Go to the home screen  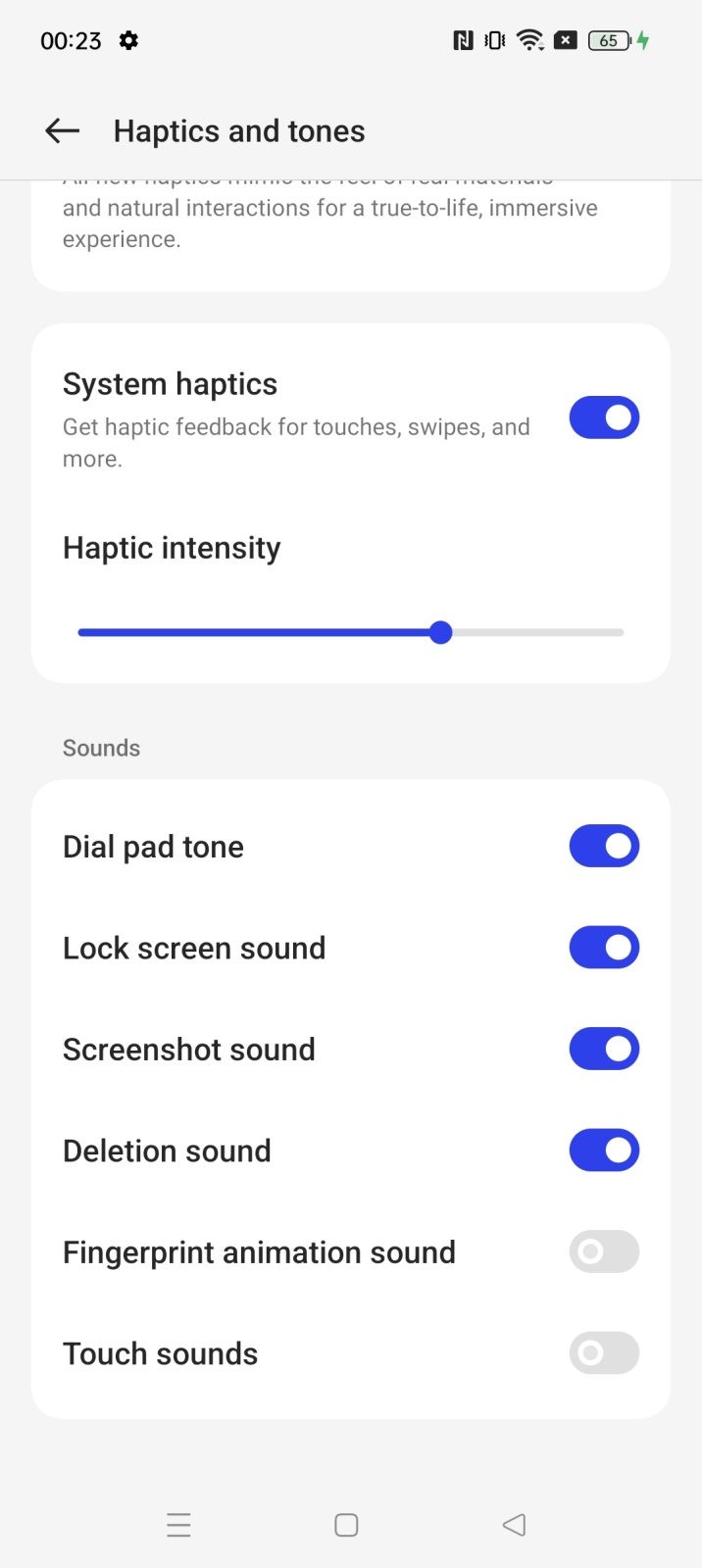pos(346,1525)
